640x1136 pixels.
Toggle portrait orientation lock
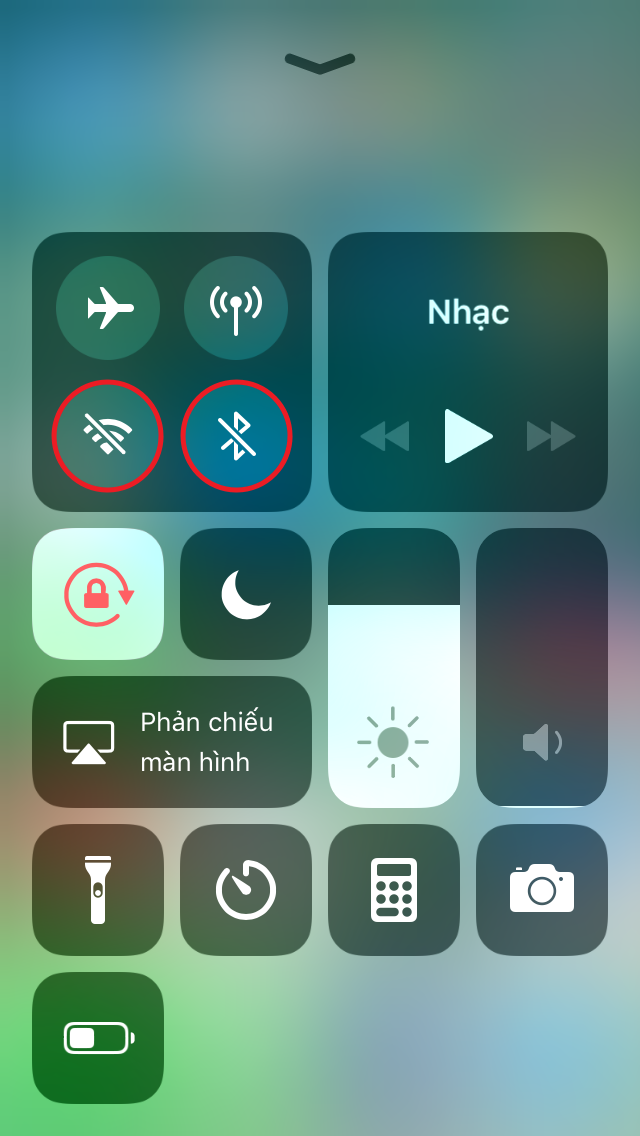(98, 594)
